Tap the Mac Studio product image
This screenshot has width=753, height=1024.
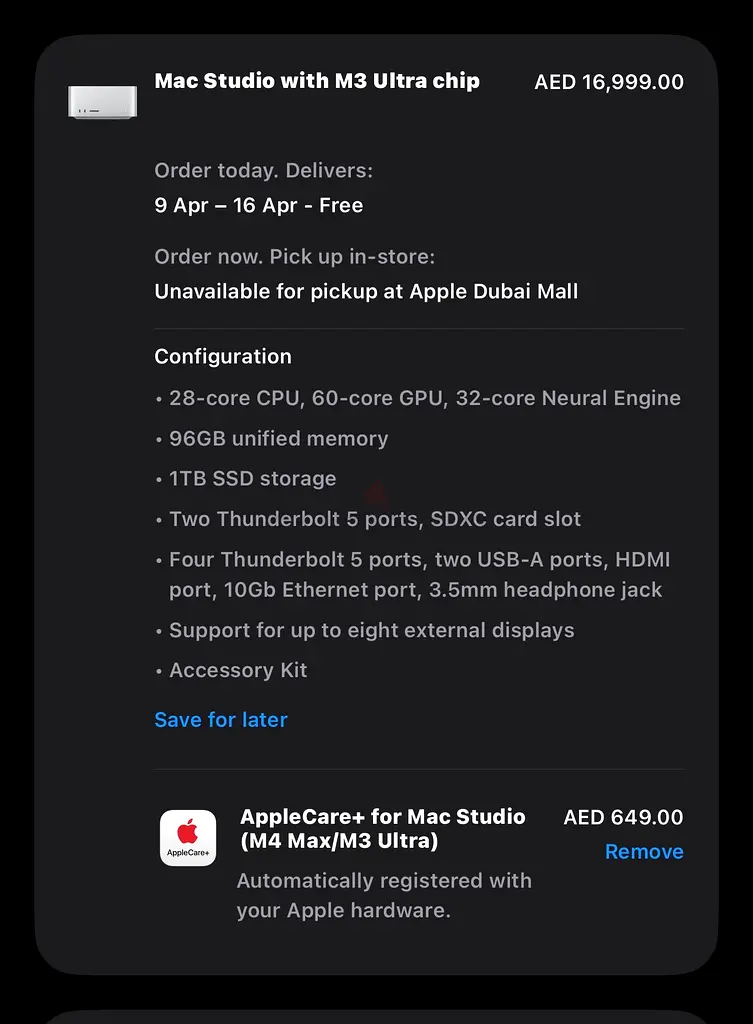pos(102,101)
